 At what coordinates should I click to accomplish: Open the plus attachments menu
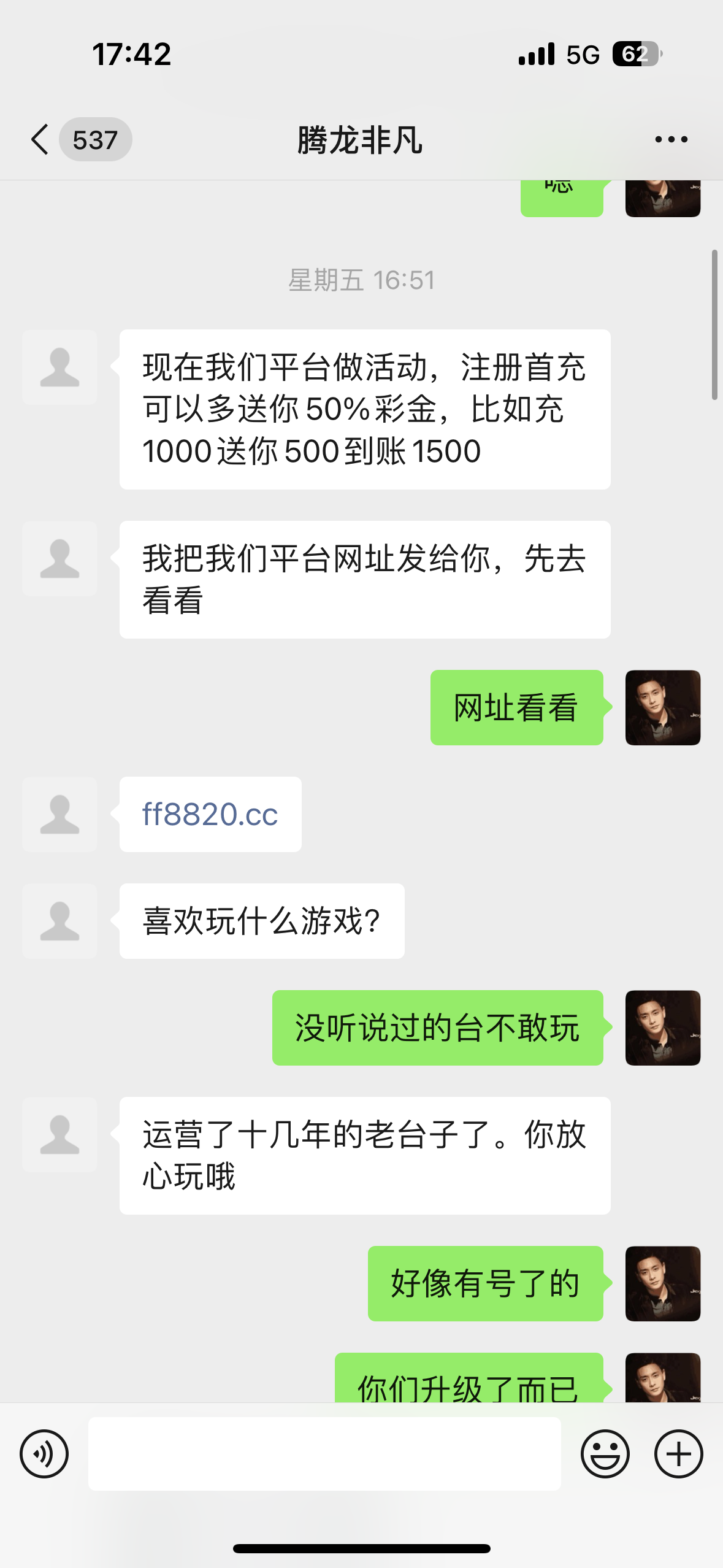(x=678, y=1453)
